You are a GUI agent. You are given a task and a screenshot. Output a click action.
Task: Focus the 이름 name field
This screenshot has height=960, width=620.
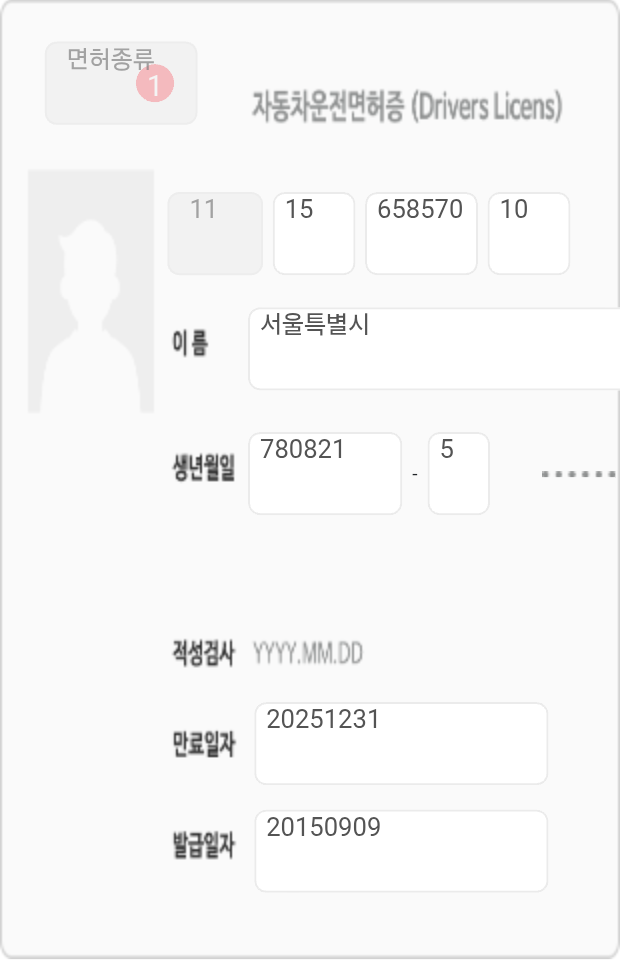coord(435,348)
